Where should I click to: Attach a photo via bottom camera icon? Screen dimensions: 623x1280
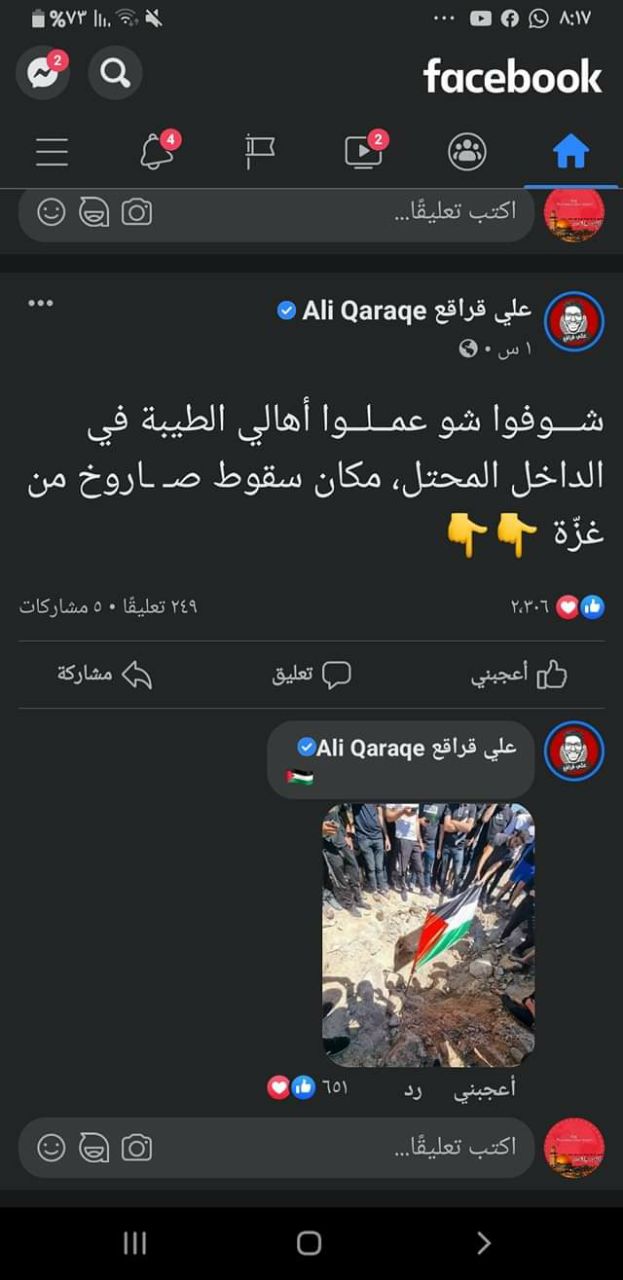[x=137, y=1148]
